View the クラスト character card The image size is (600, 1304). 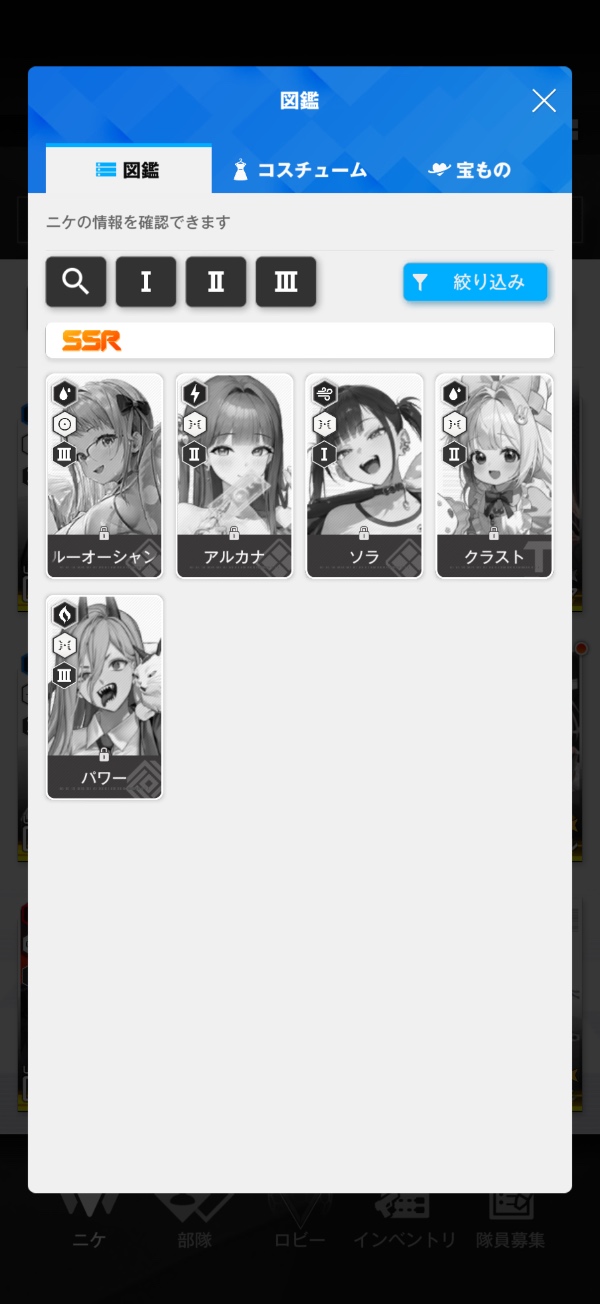point(495,475)
